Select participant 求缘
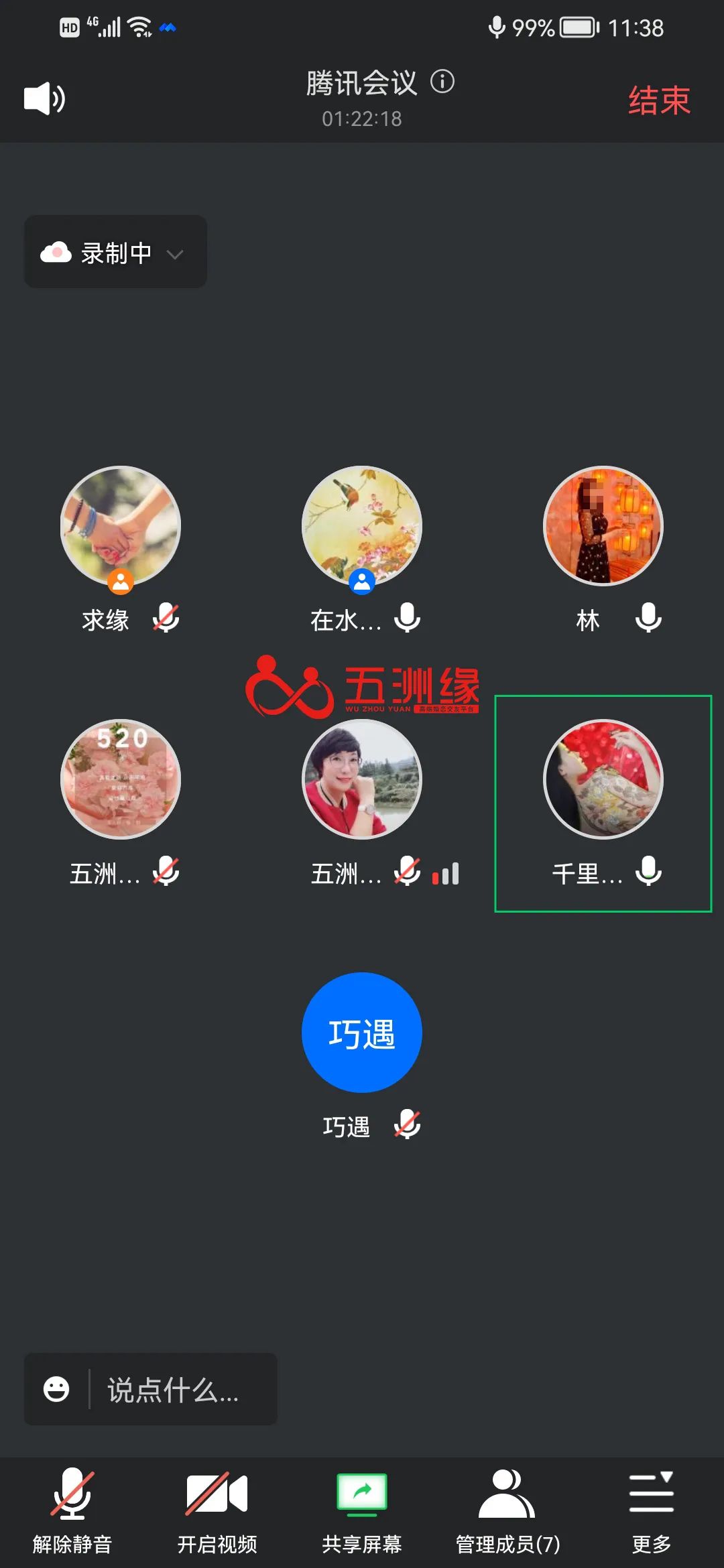 [121, 526]
